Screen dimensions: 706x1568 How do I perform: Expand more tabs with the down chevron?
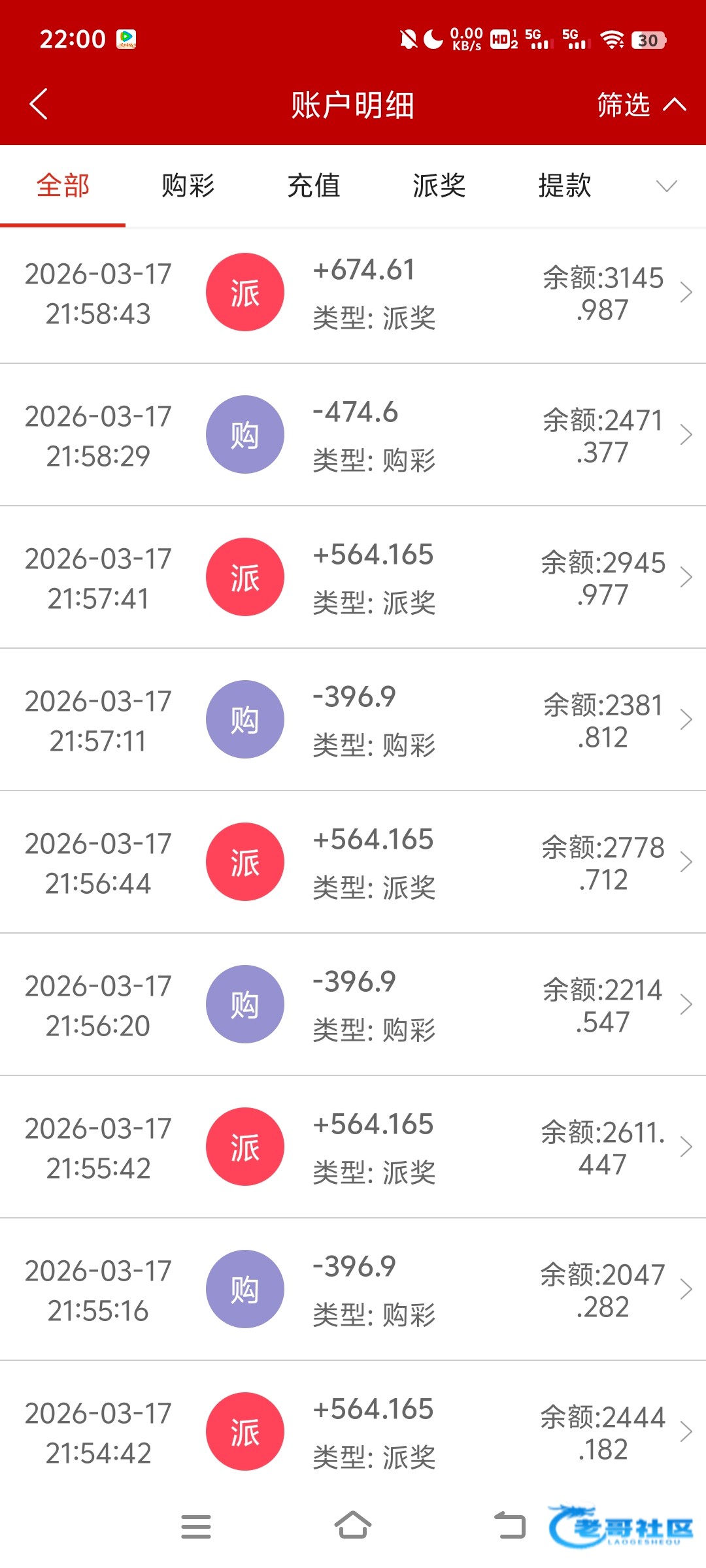tap(666, 186)
